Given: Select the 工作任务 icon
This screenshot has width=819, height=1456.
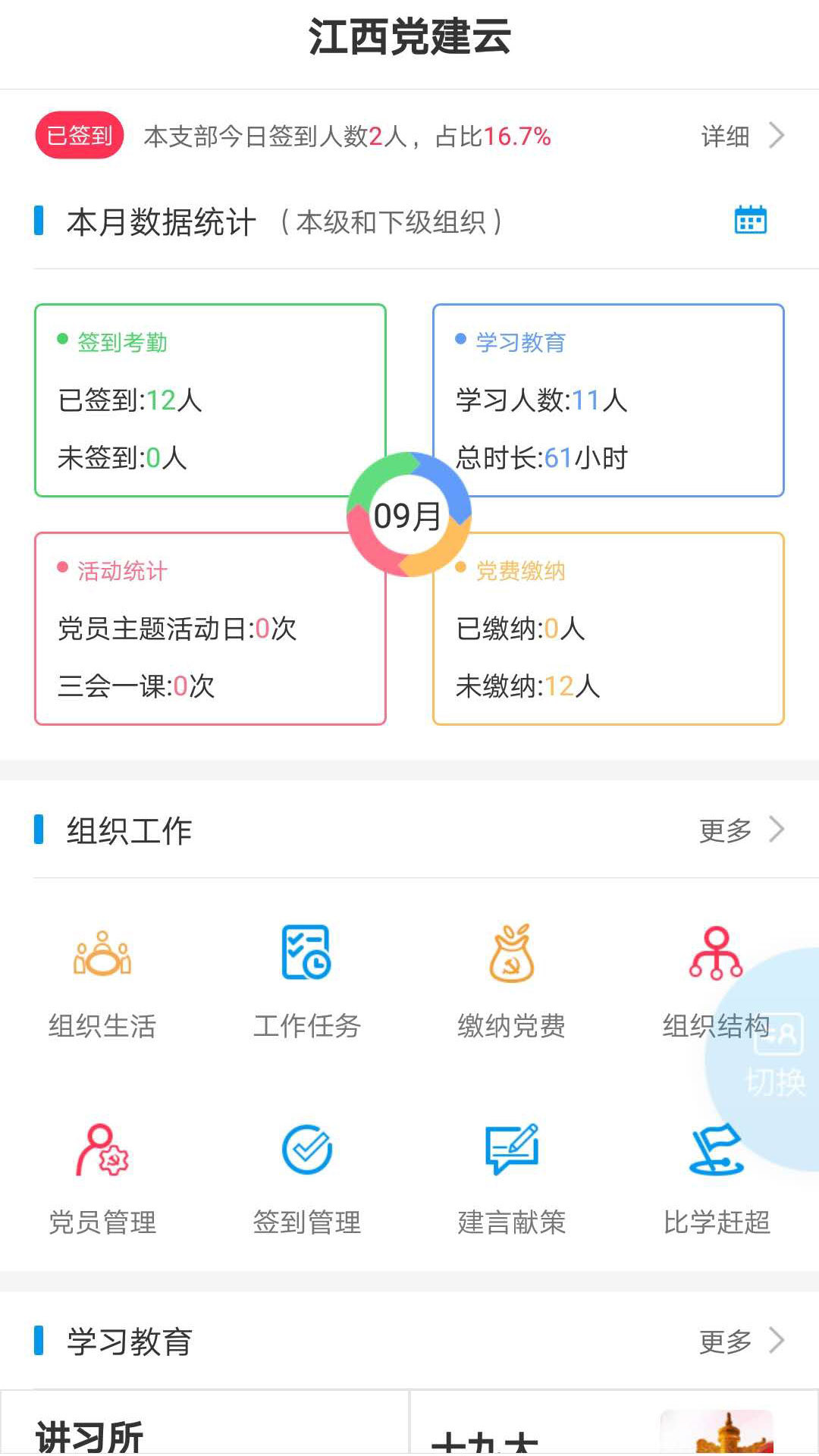Looking at the screenshot, I should (306, 978).
